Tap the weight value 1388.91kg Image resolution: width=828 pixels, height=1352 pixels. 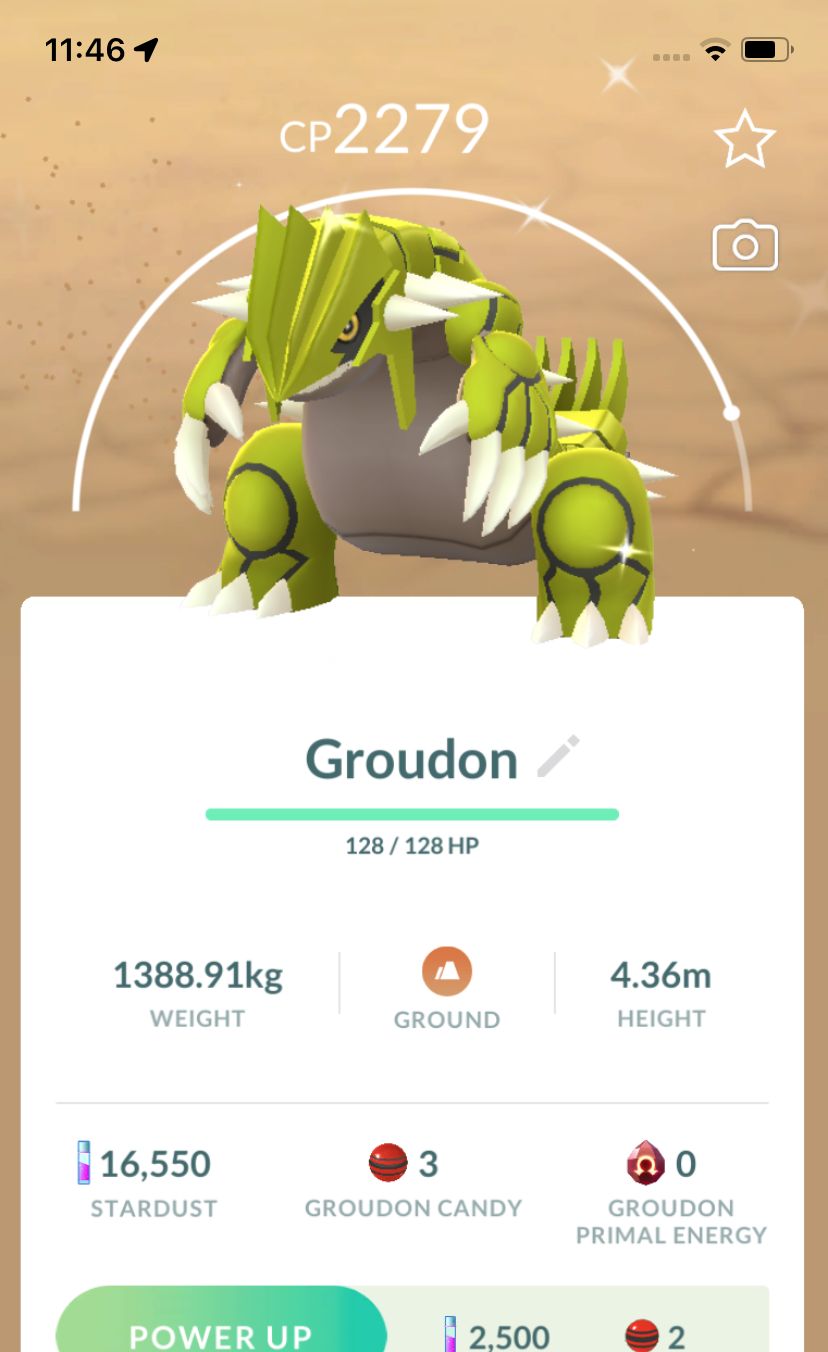coord(197,976)
